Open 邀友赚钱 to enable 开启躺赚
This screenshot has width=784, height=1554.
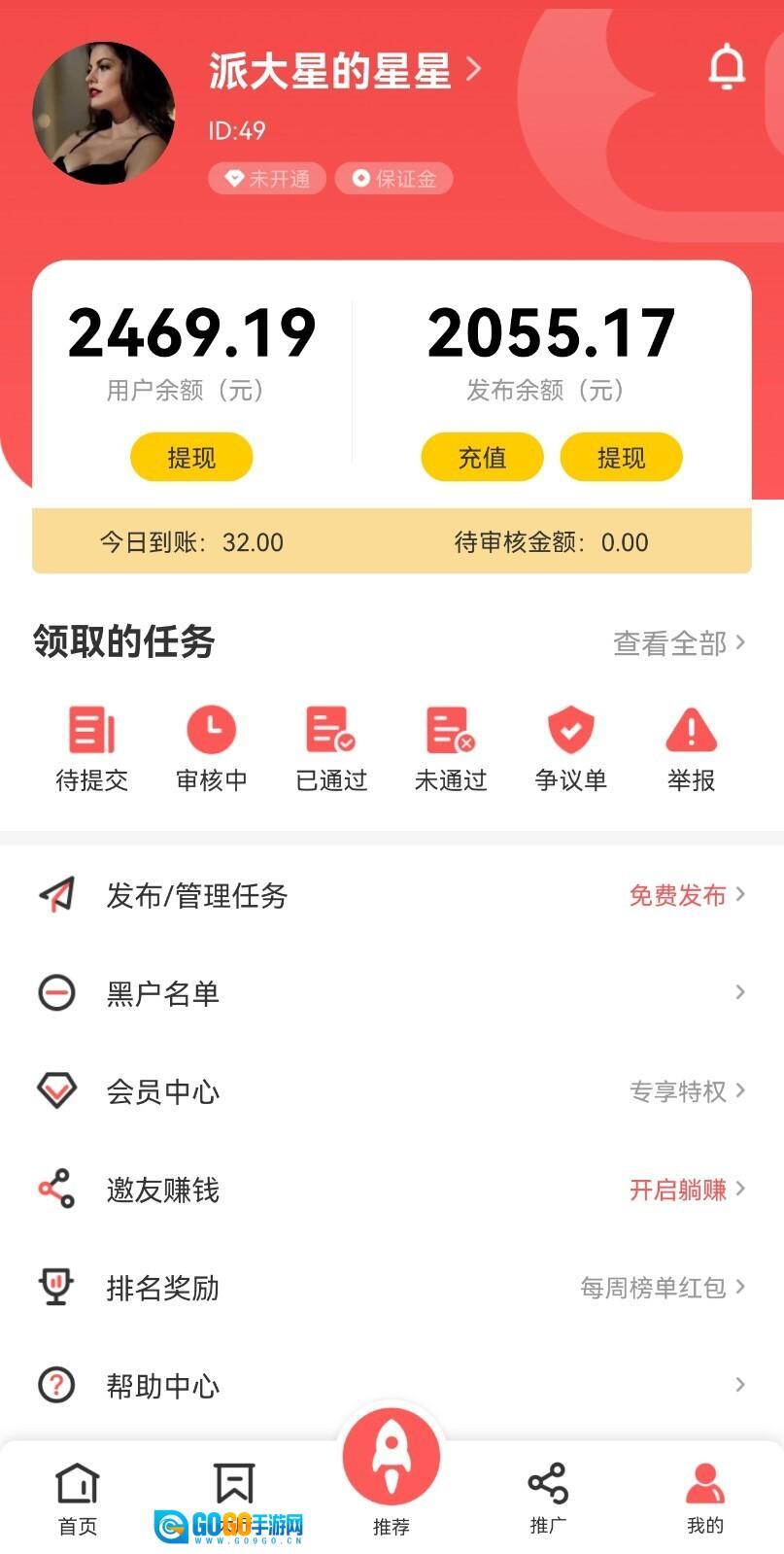(391, 1190)
